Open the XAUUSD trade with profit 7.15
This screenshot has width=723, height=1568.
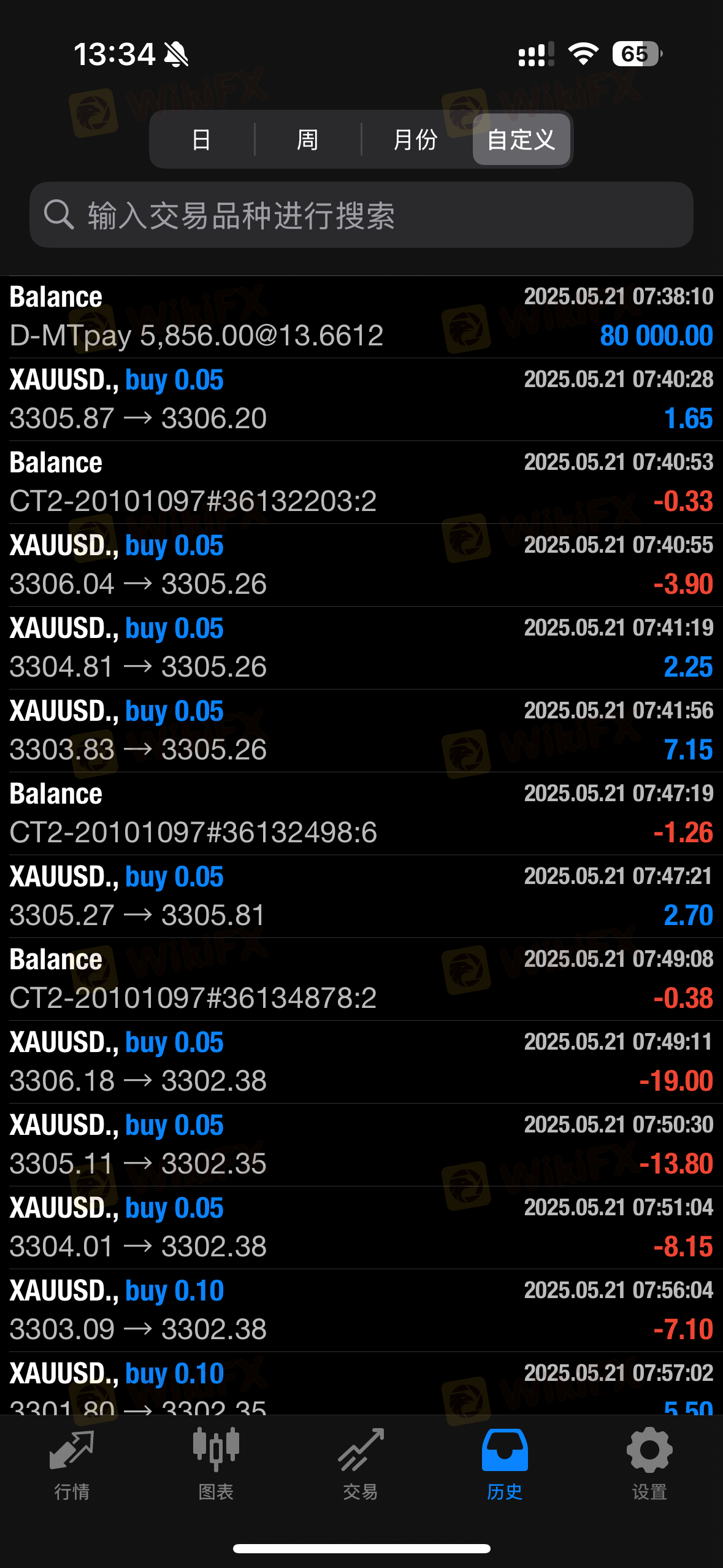pos(361,731)
